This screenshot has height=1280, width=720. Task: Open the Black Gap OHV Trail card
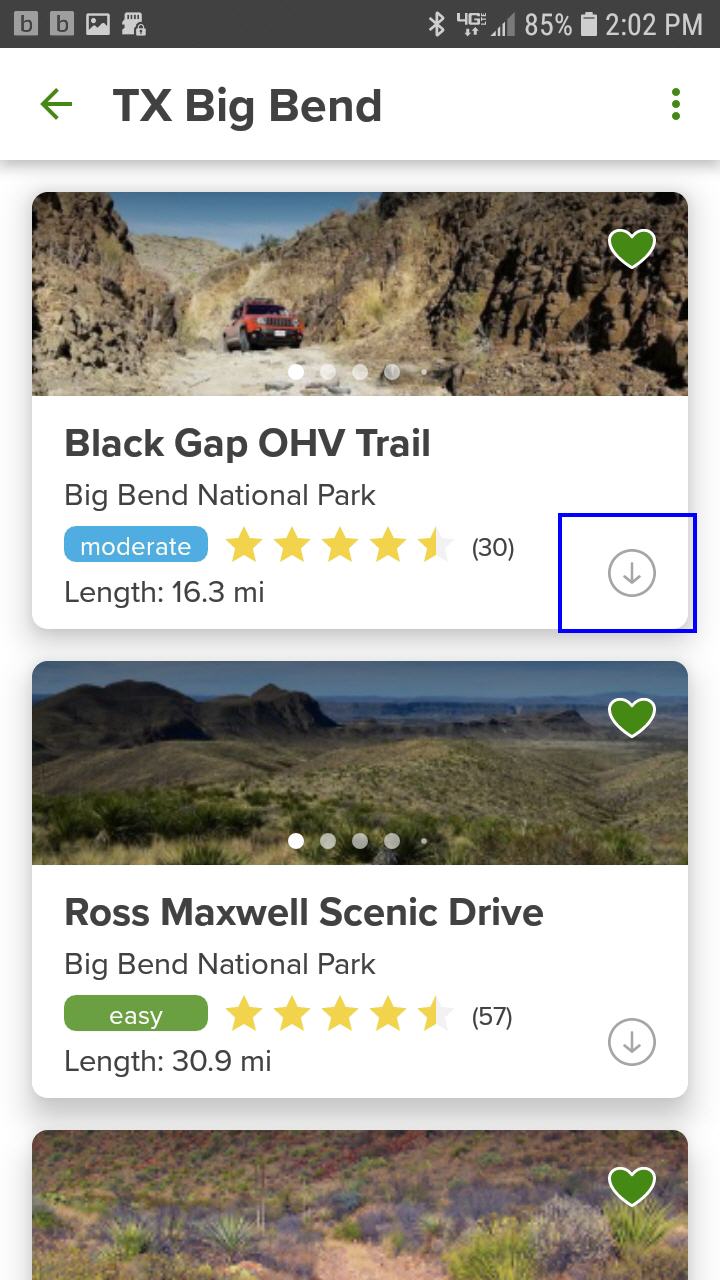[x=360, y=410]
